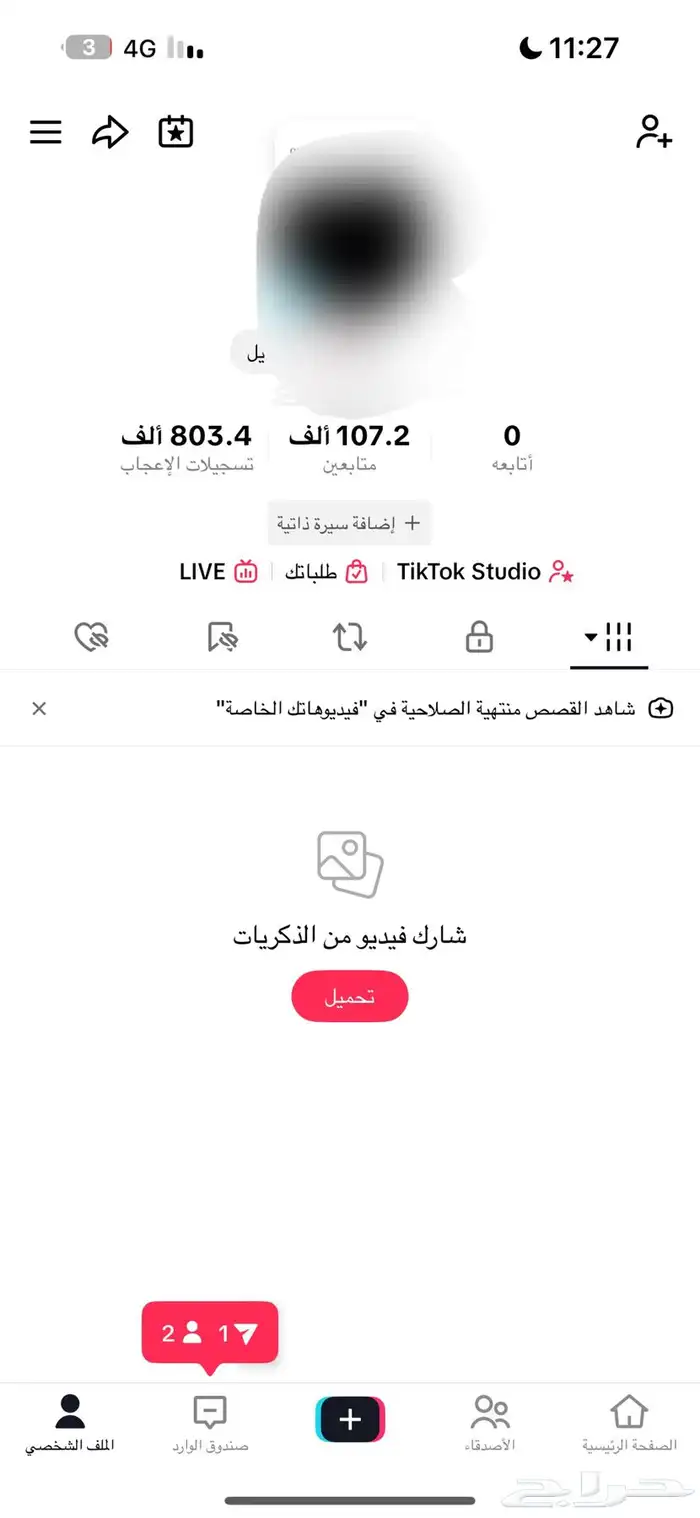Screen dimensions: 700x1518
Task: Create a new post with plus button
Action: click(x=350, y=1420)
